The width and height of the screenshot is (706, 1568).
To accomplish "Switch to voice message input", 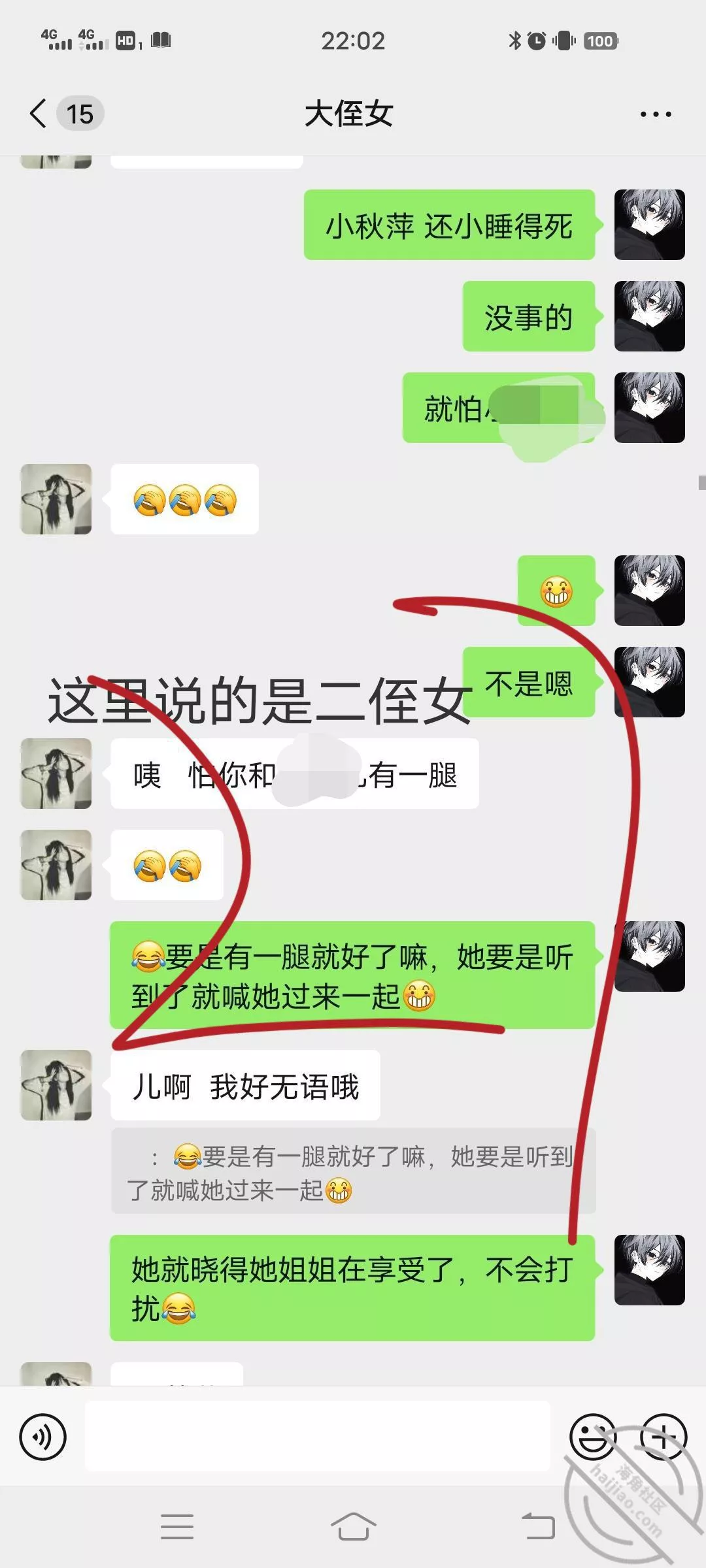I will click(43, 1437).
